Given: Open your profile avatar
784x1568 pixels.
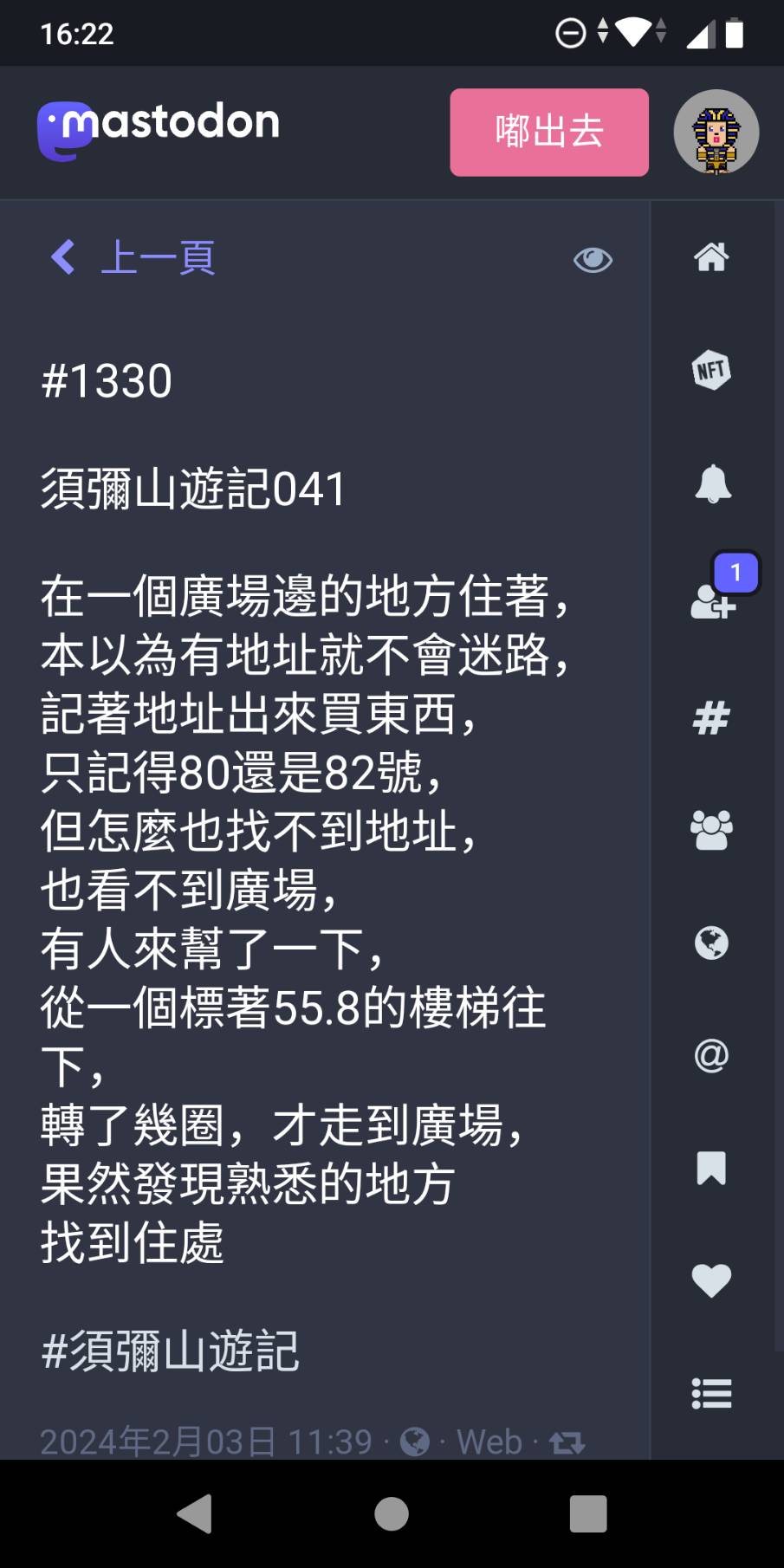Looking at the screenshot, I should click(716, 133).
